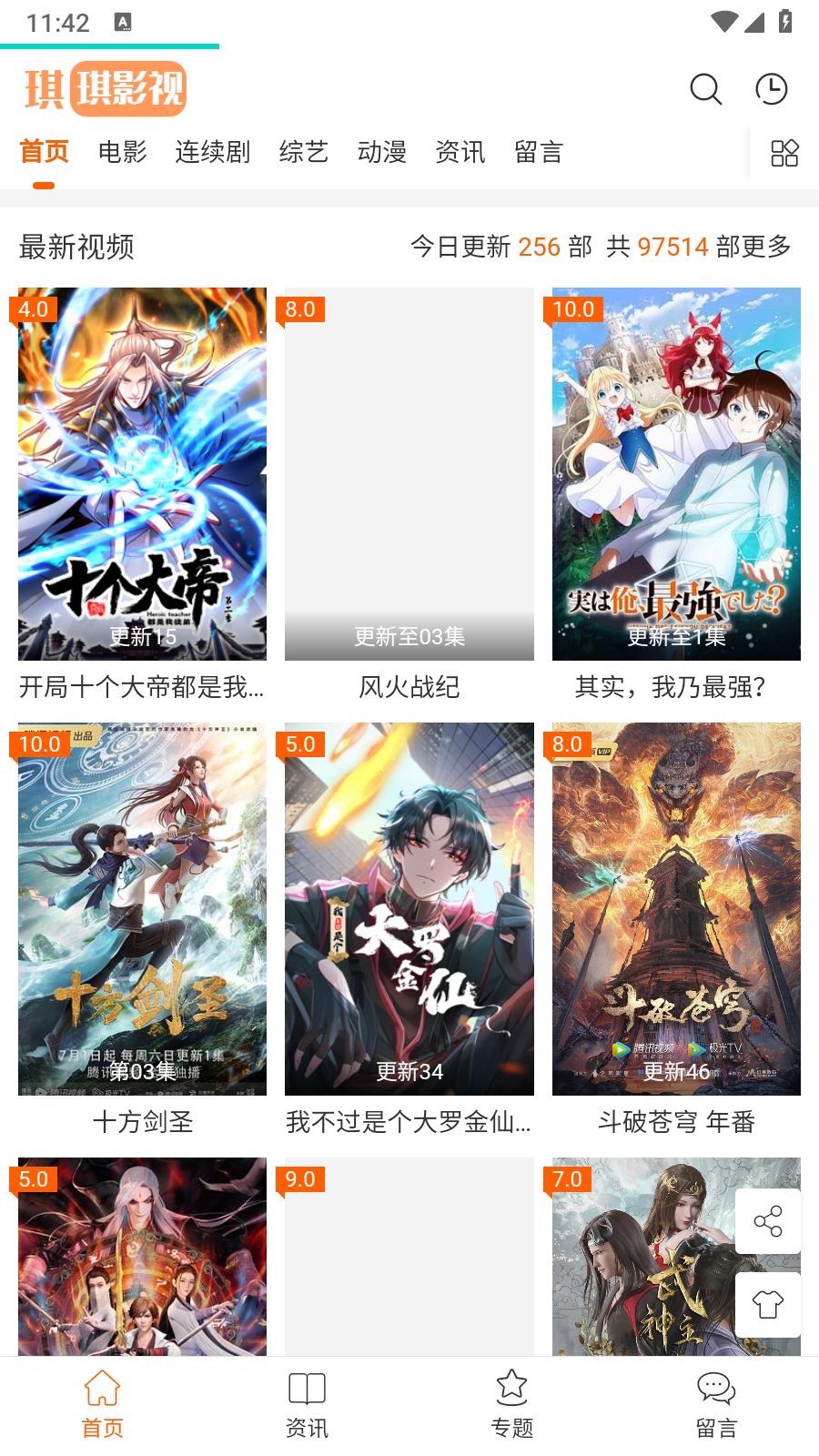Open the 资讯 top tab
This screenshot has width=819, height=1456.
pyautogui.click(x=460, y=152)
